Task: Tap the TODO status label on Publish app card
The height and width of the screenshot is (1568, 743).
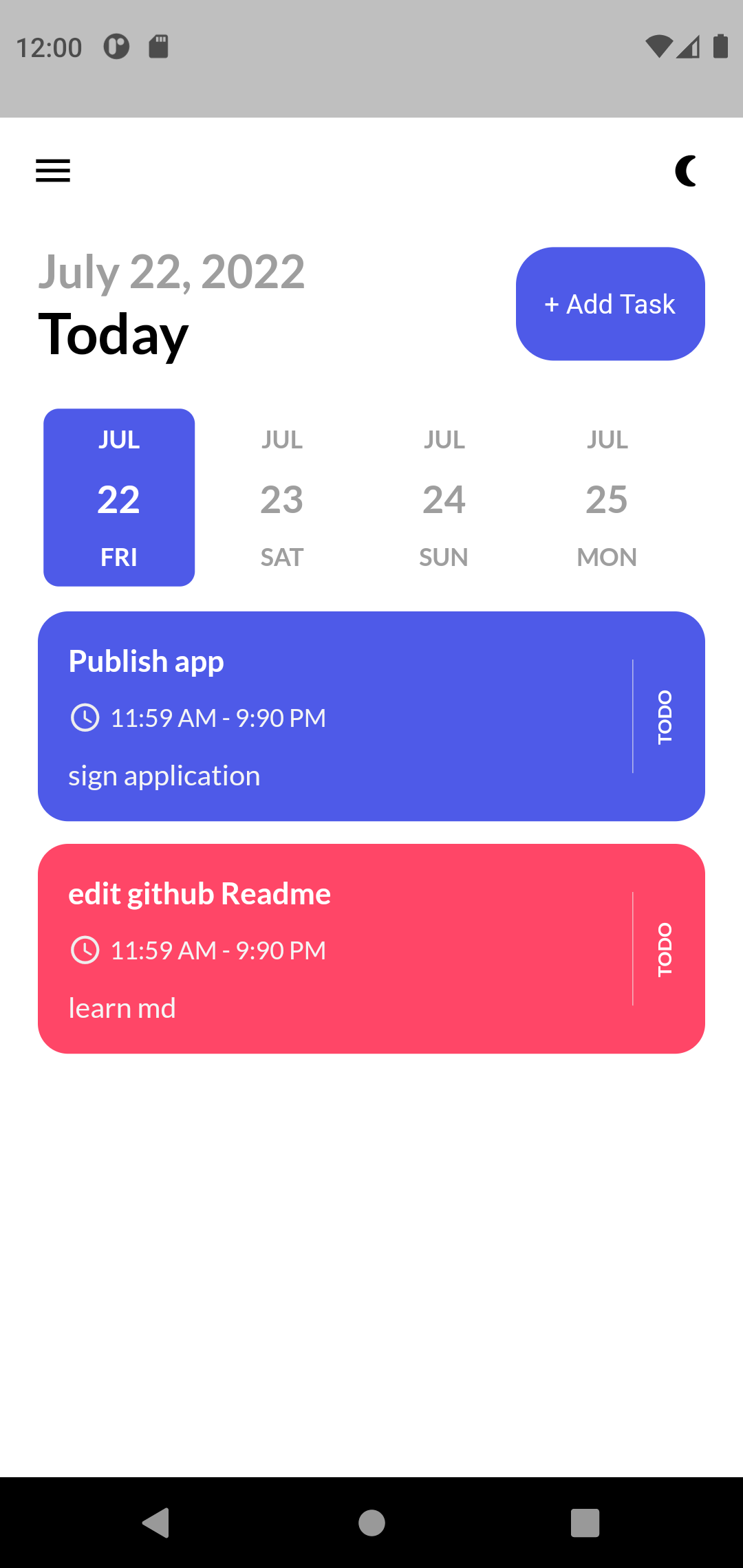Action: pyautogui.click(x=665, y=717)
